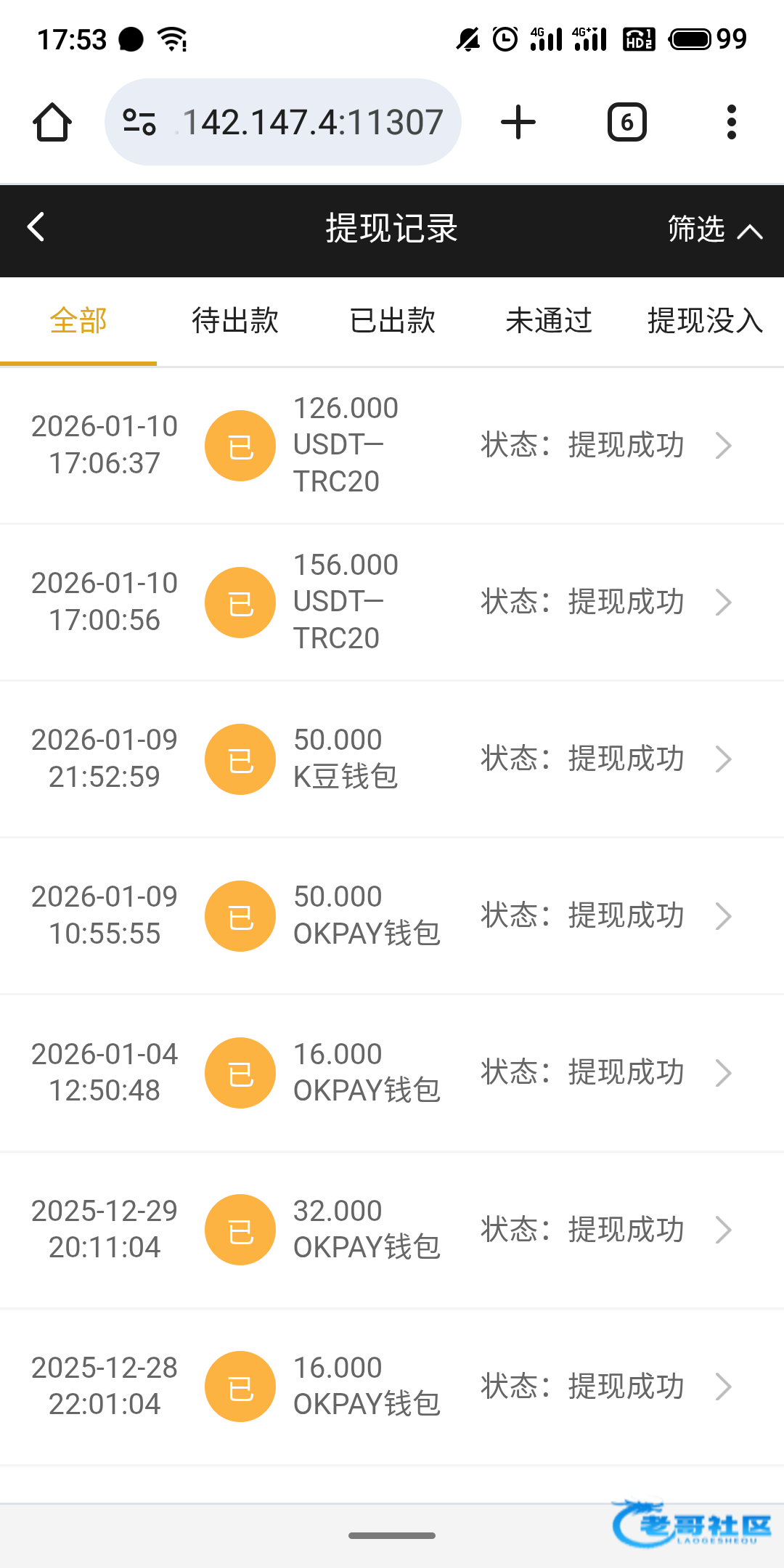Tap the browser home button

coord(52,122)
